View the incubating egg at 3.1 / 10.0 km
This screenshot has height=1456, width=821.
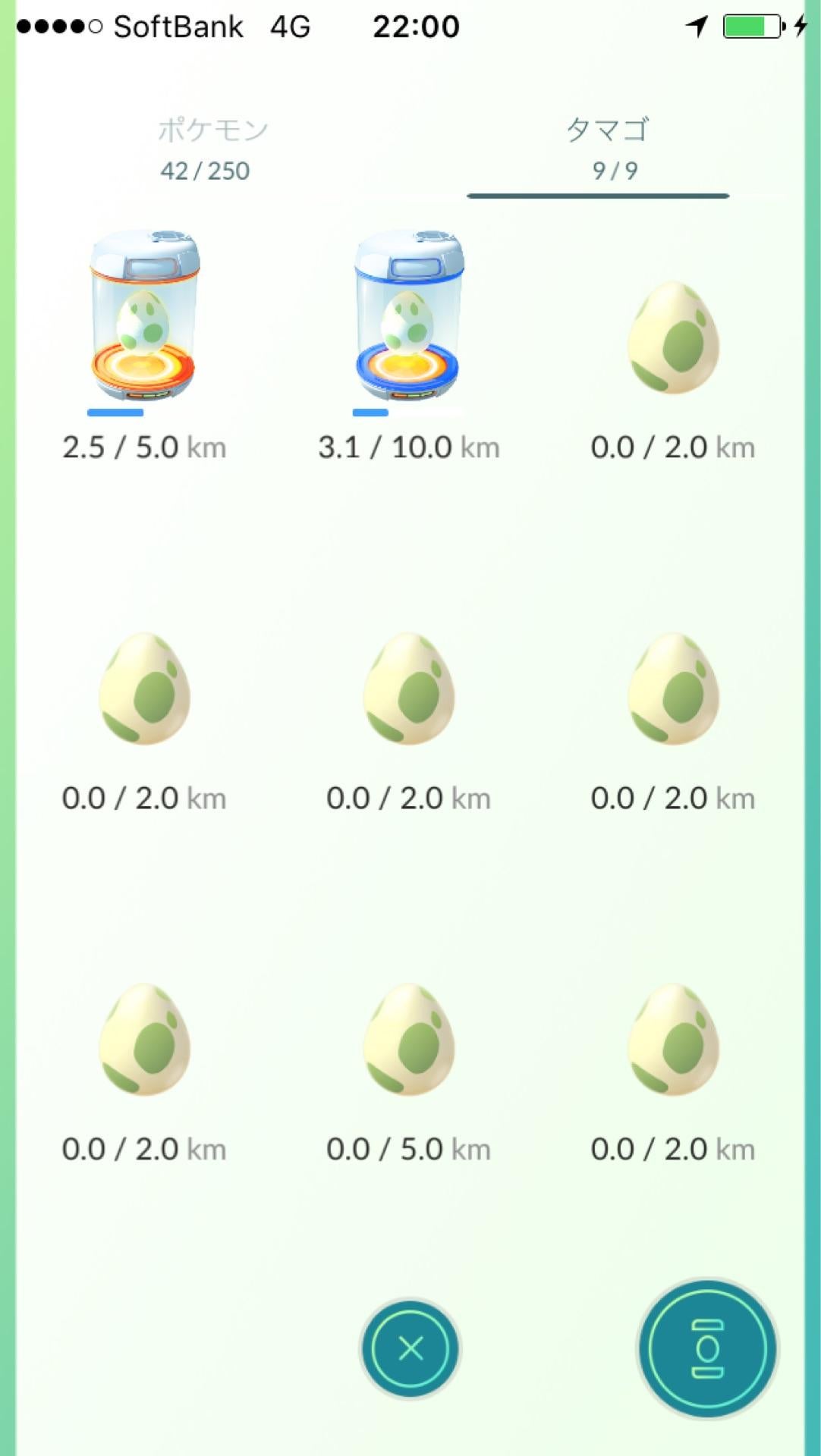(x=409, y=318)
